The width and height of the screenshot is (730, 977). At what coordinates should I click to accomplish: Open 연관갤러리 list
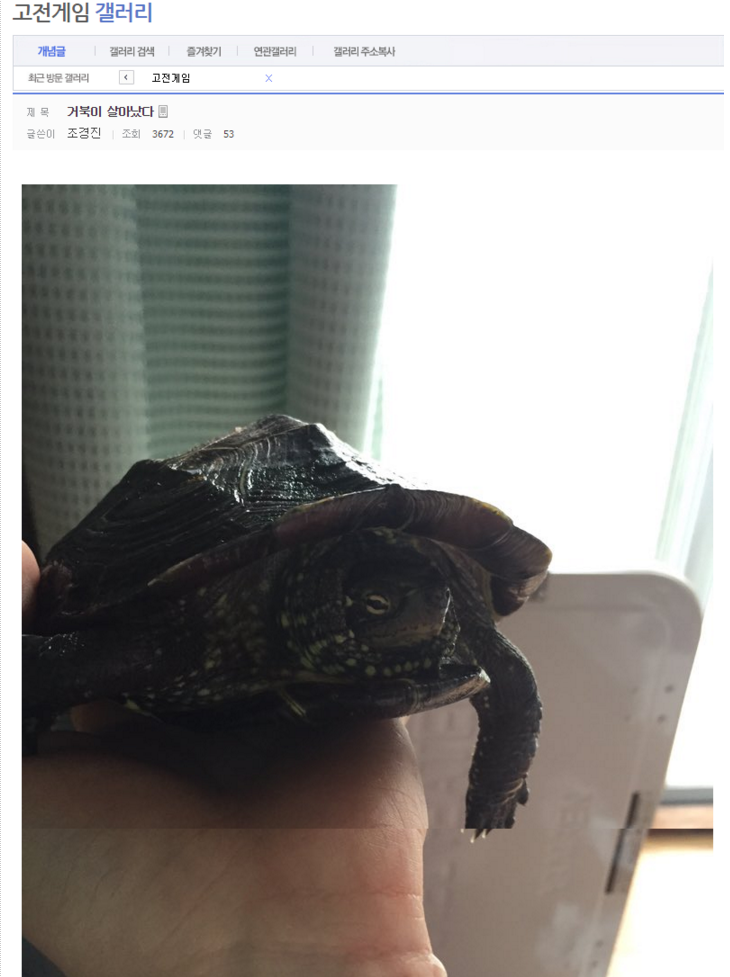[275, 51]
